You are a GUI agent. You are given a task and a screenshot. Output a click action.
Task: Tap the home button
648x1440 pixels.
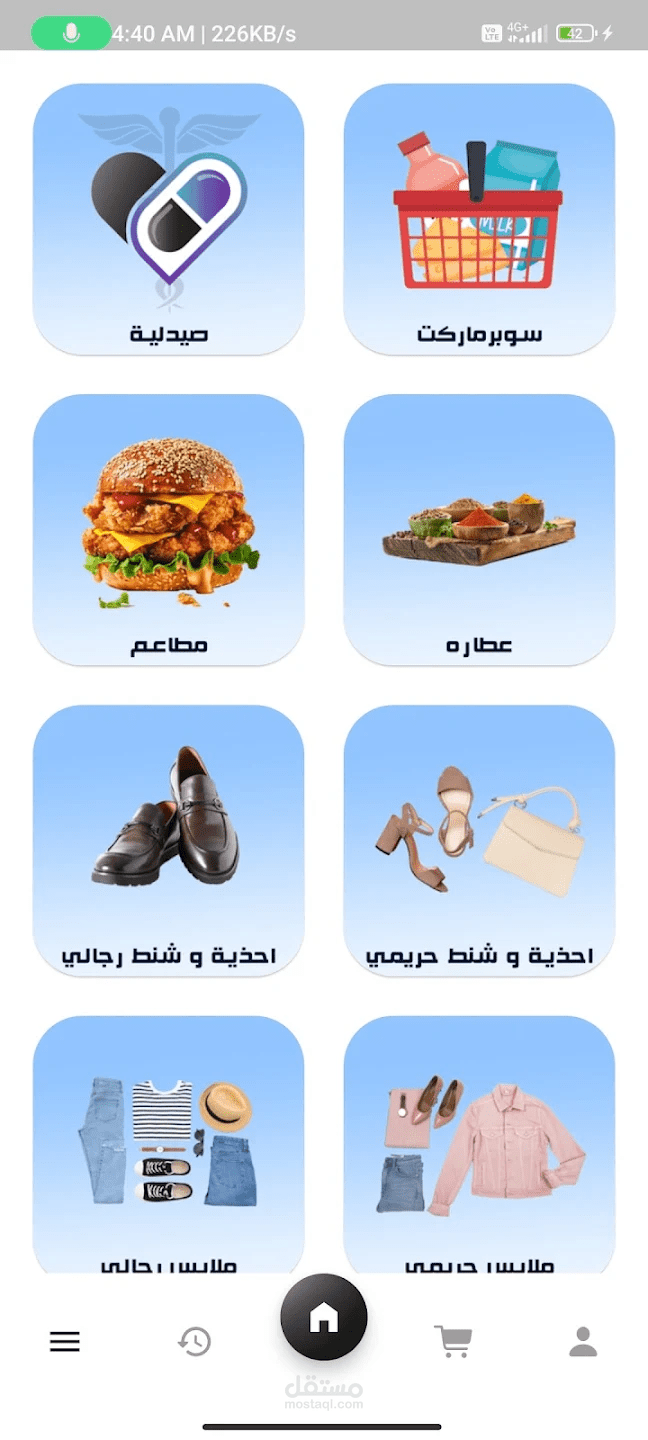(x=324, y=1318)
